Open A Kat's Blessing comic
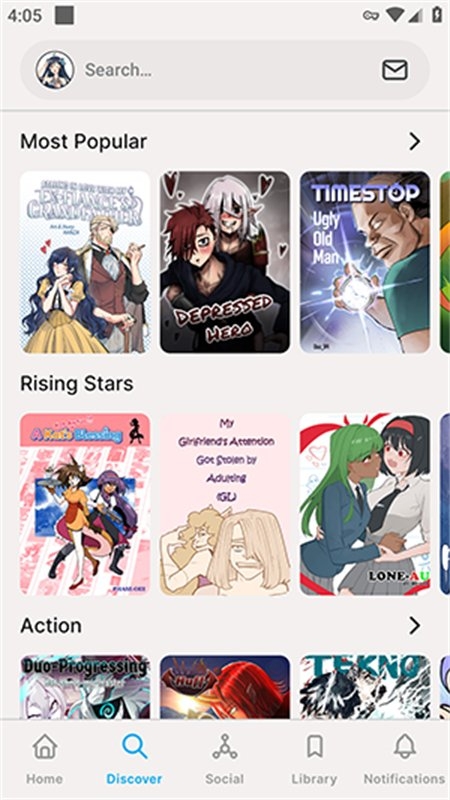This screenshot has width=450, height=800. [85, 504]
